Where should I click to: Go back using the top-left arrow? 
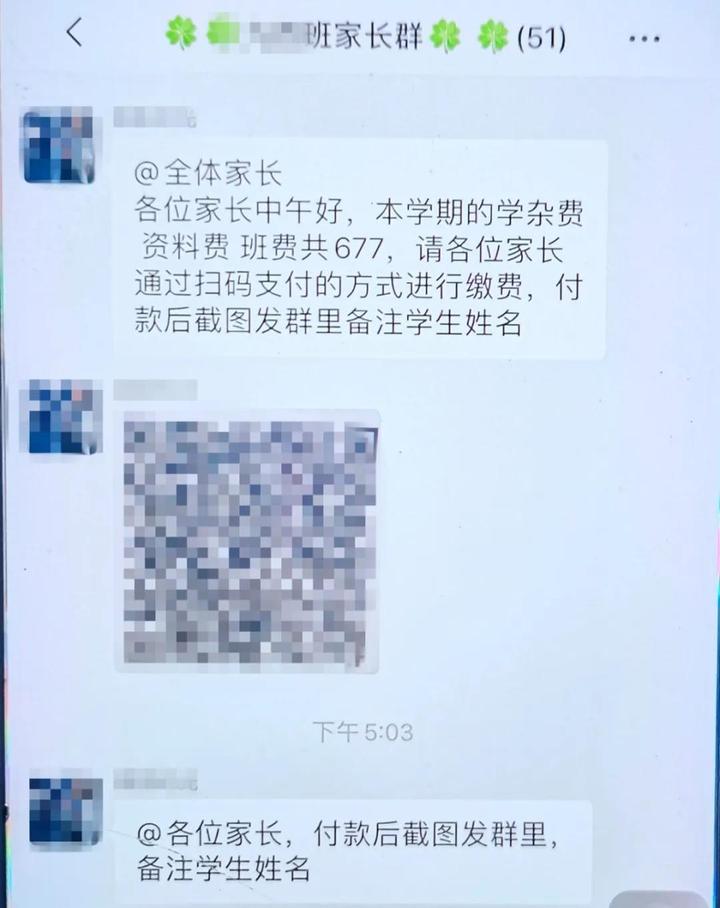pos(73,34)
